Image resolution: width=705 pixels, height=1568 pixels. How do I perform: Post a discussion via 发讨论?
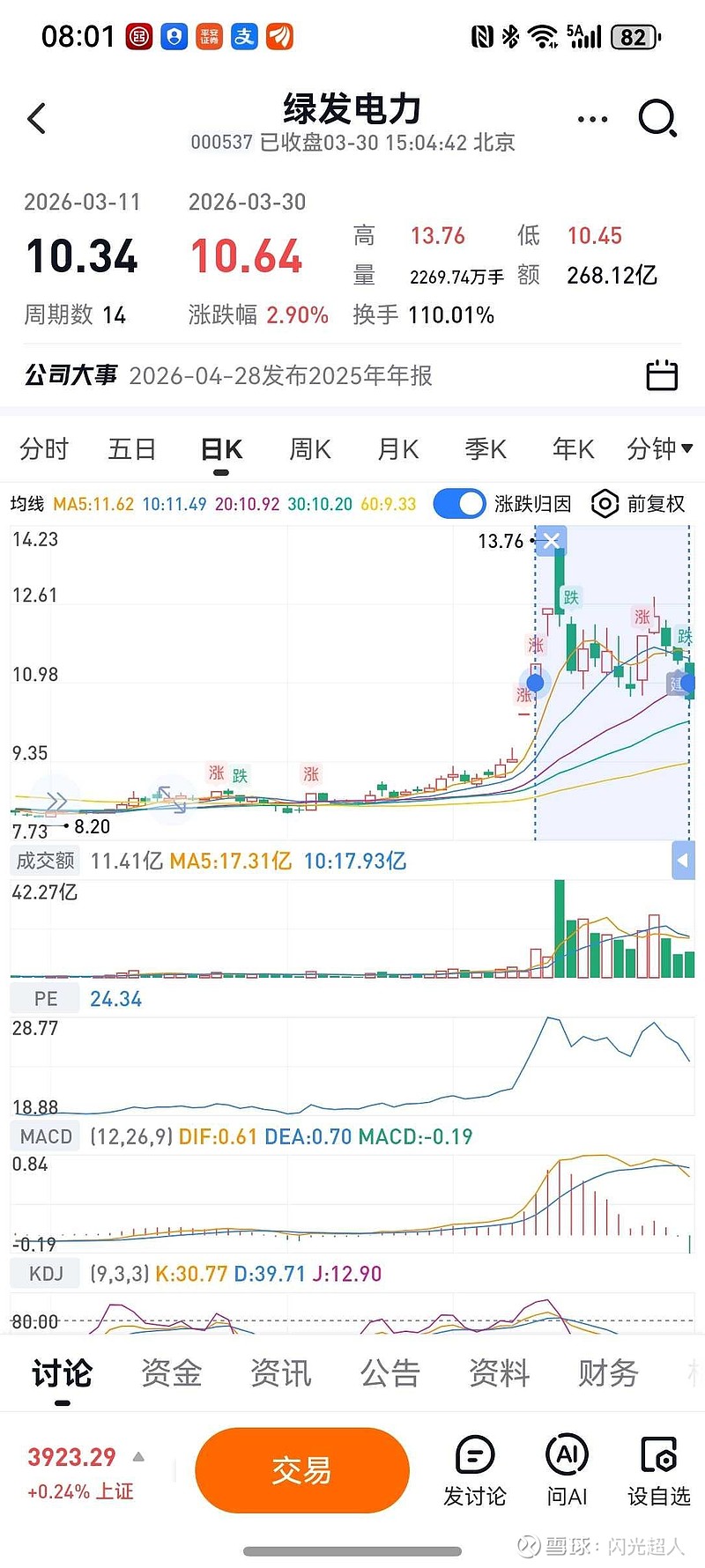pyautogui.click(x=475, y=1470)
